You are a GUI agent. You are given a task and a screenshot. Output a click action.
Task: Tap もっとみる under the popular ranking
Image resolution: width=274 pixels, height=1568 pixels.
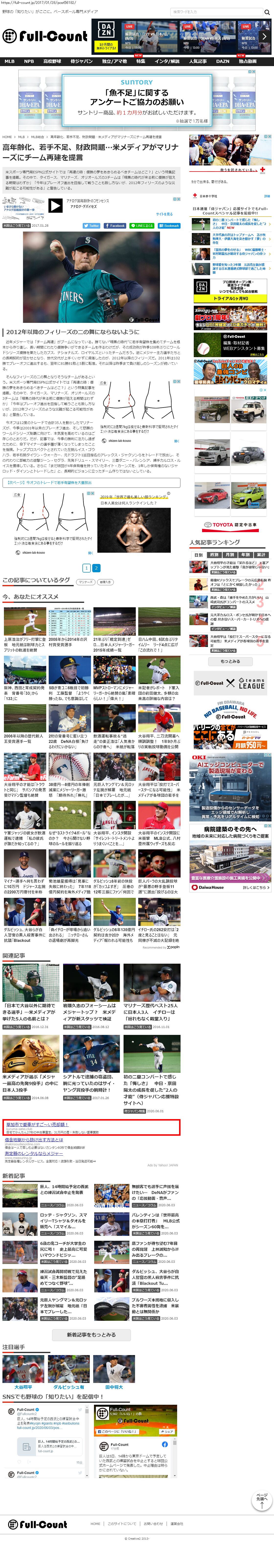click(x=230, y=661)
